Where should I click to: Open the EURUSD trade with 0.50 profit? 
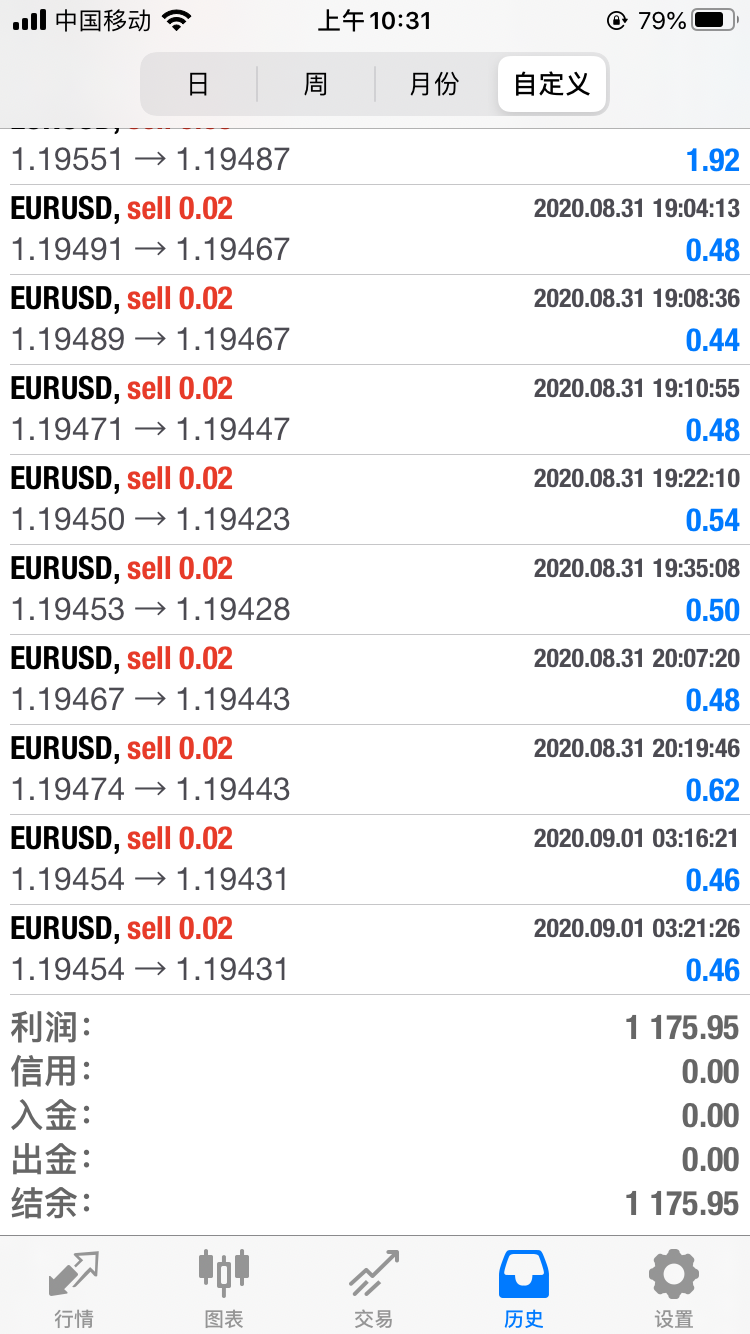click(x=375, y=589)
